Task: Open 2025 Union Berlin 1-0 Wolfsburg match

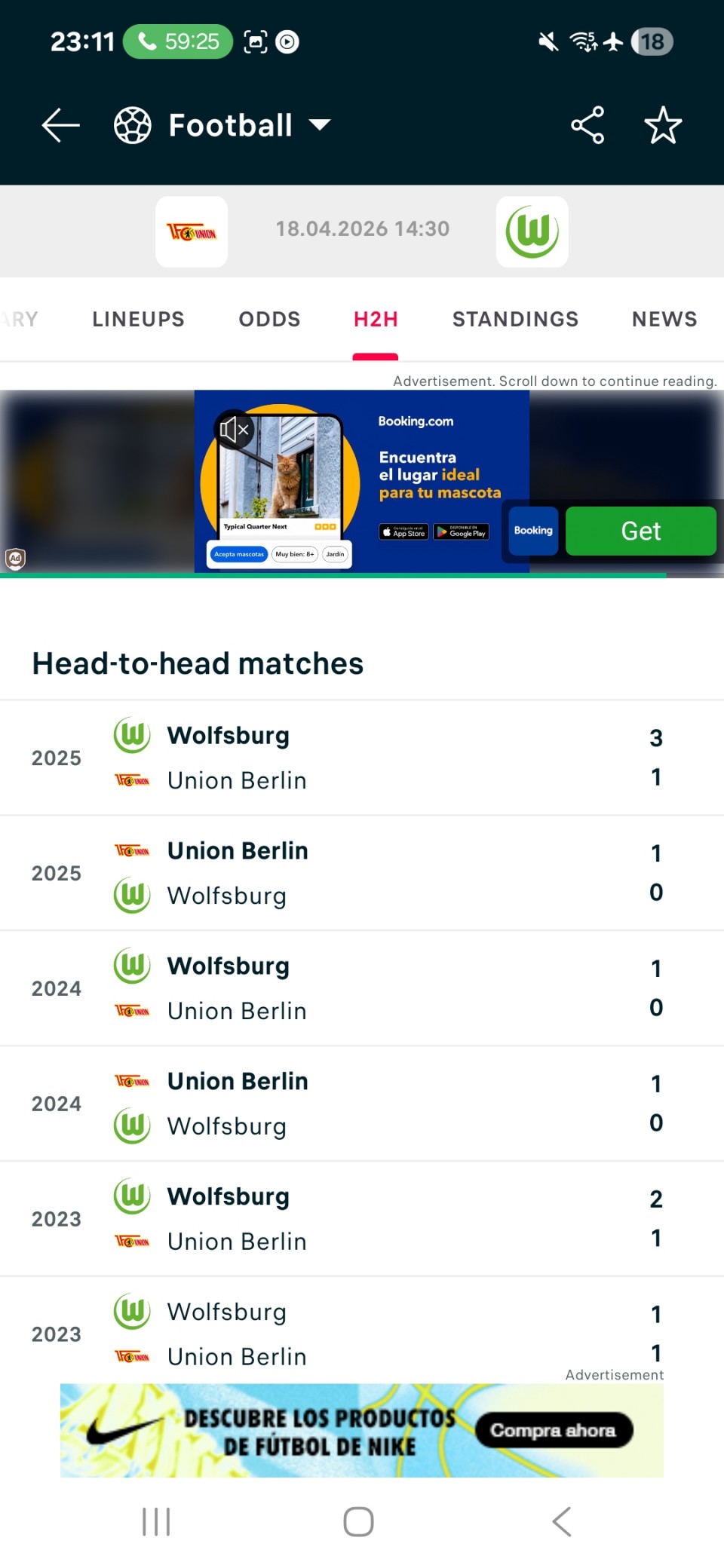Action: pos(362,873)
